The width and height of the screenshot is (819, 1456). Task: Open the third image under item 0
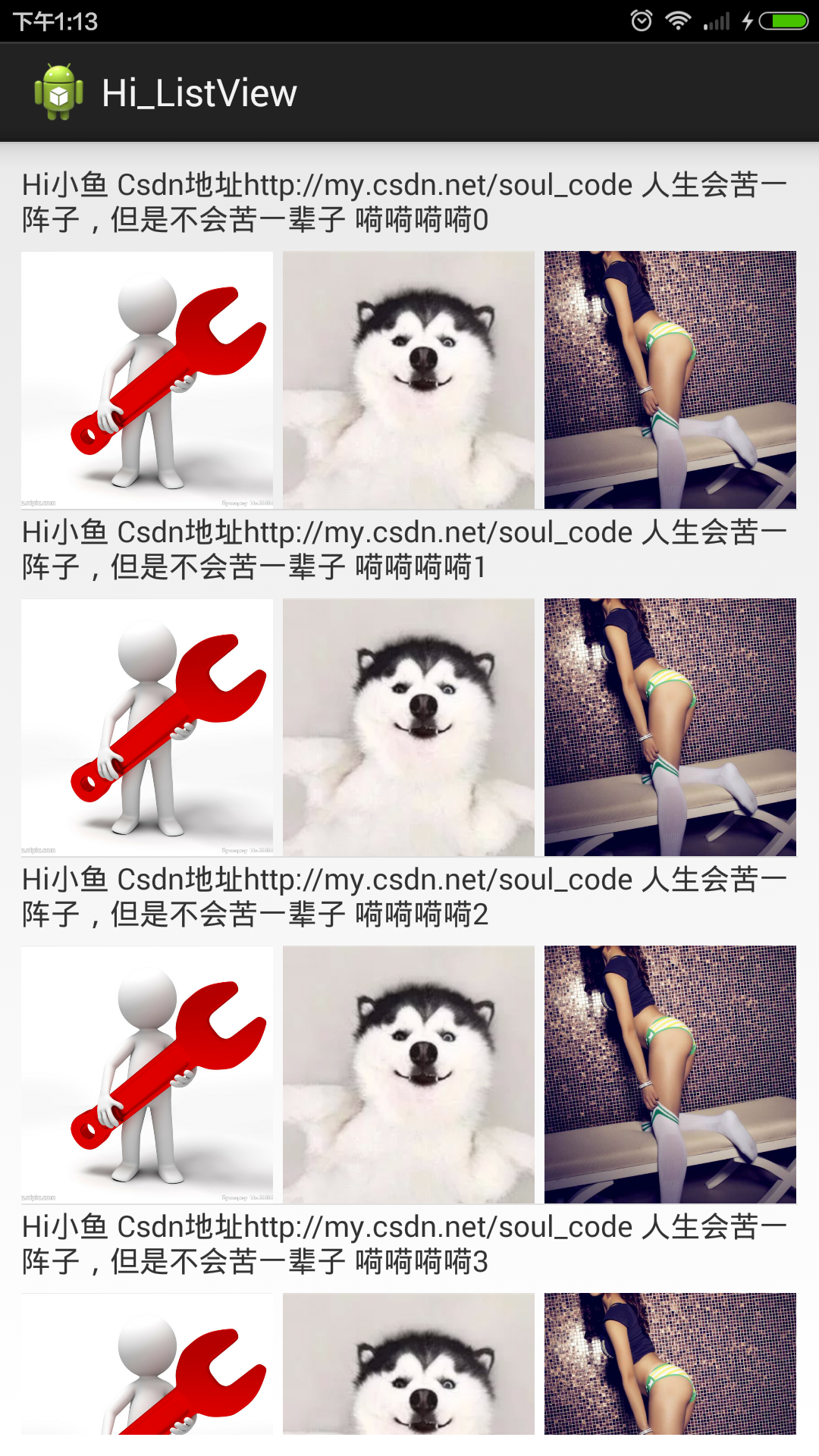[670, 380]
